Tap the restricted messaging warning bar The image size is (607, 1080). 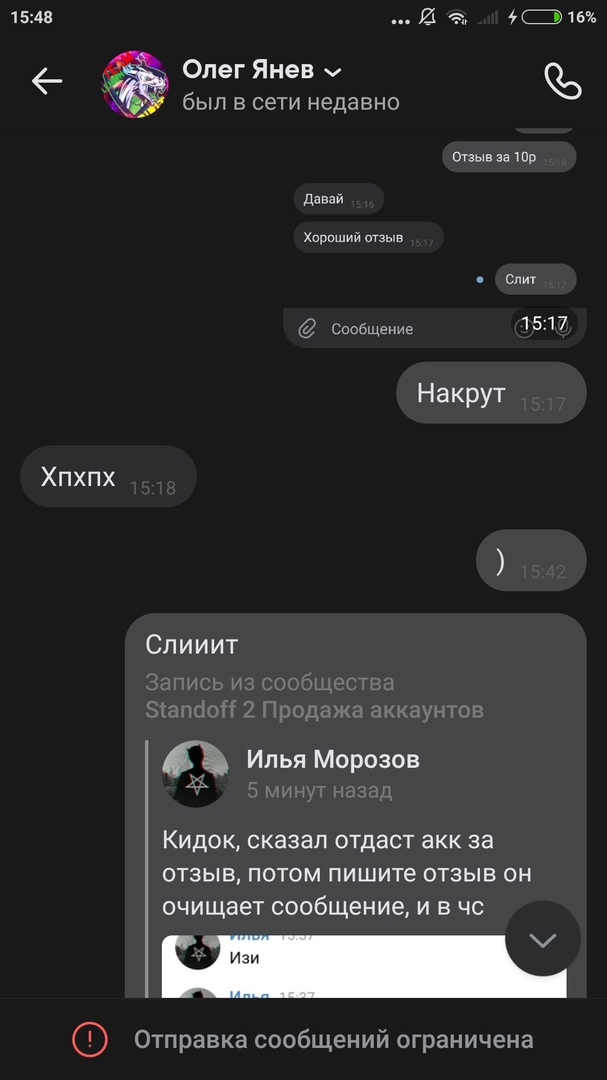click(303, 1040)
